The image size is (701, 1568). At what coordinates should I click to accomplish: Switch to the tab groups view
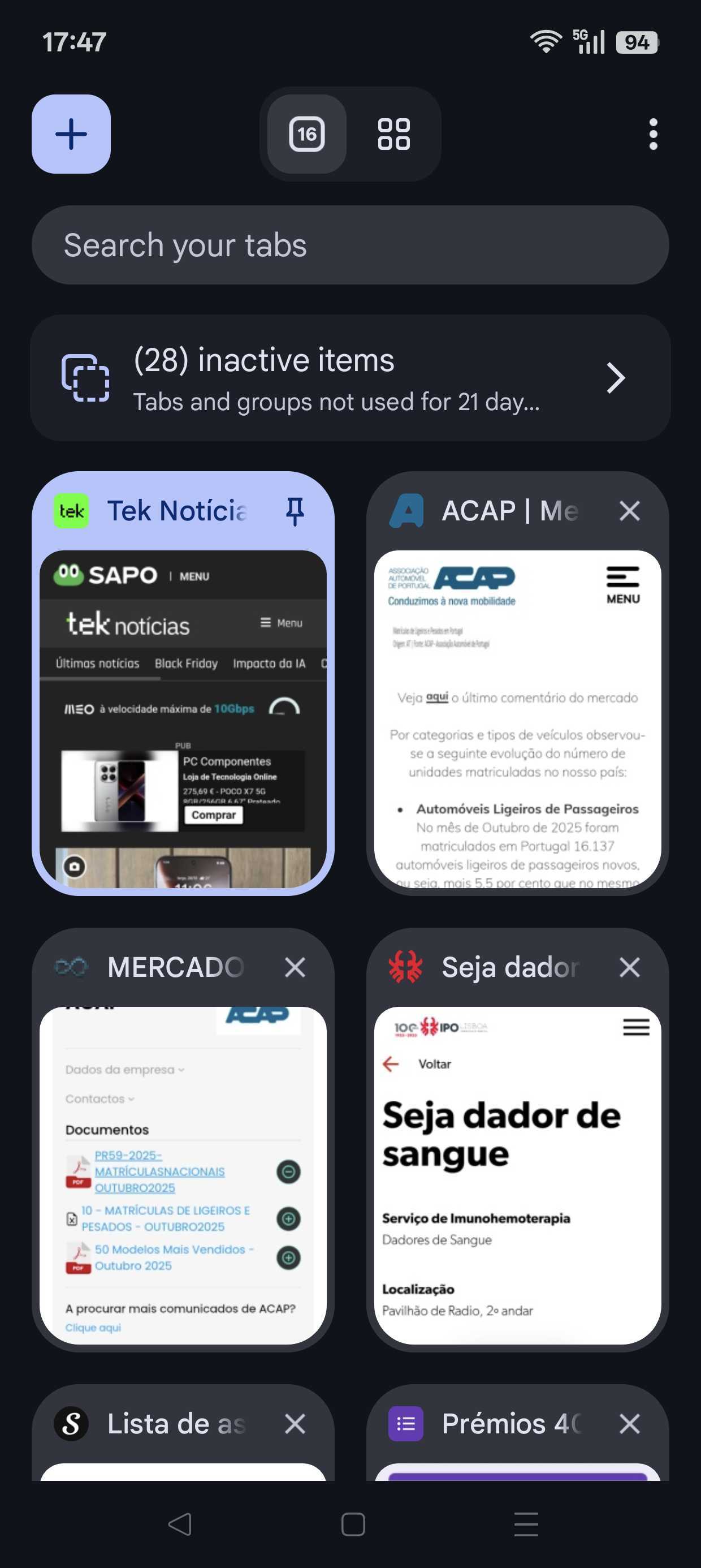coord(393,134)
